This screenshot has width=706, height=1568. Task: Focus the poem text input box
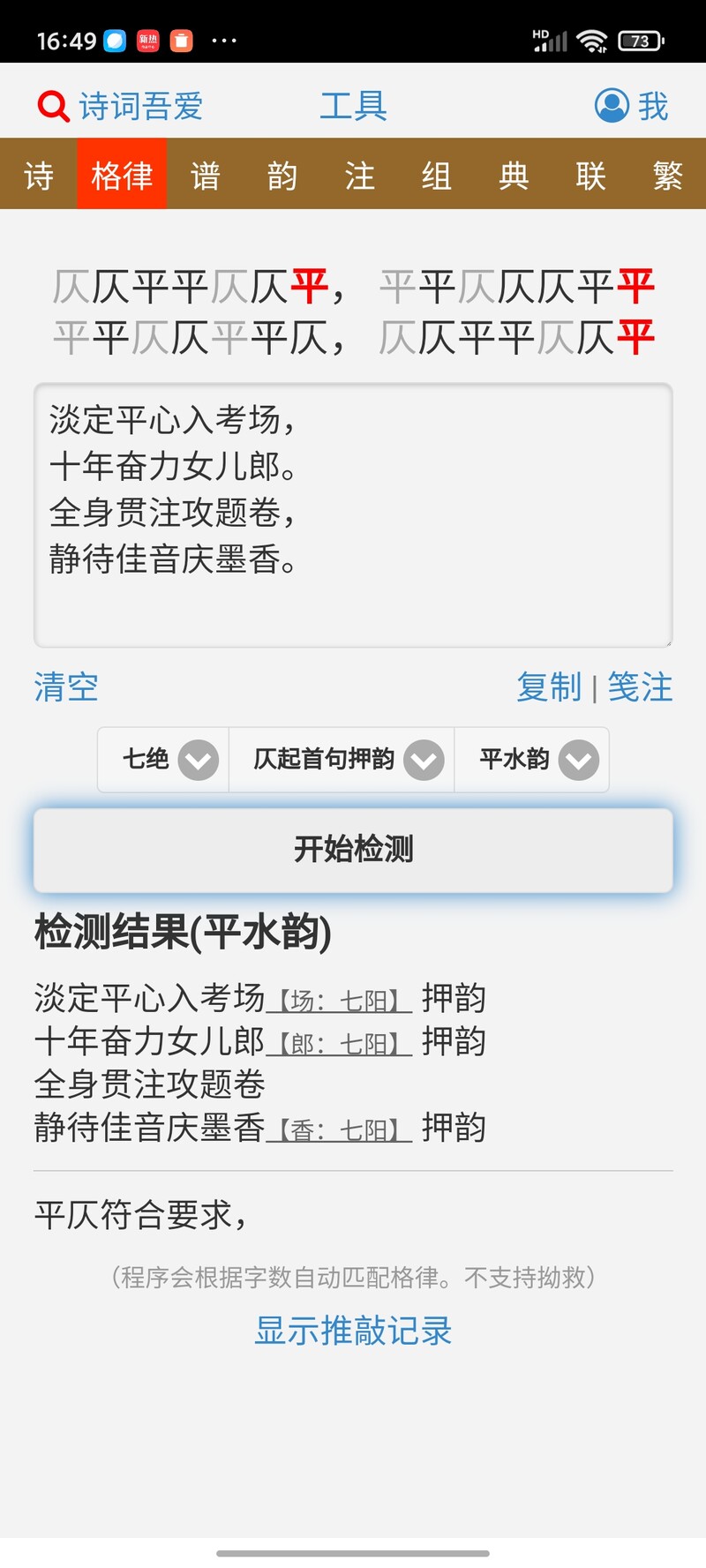pos(353,515)
